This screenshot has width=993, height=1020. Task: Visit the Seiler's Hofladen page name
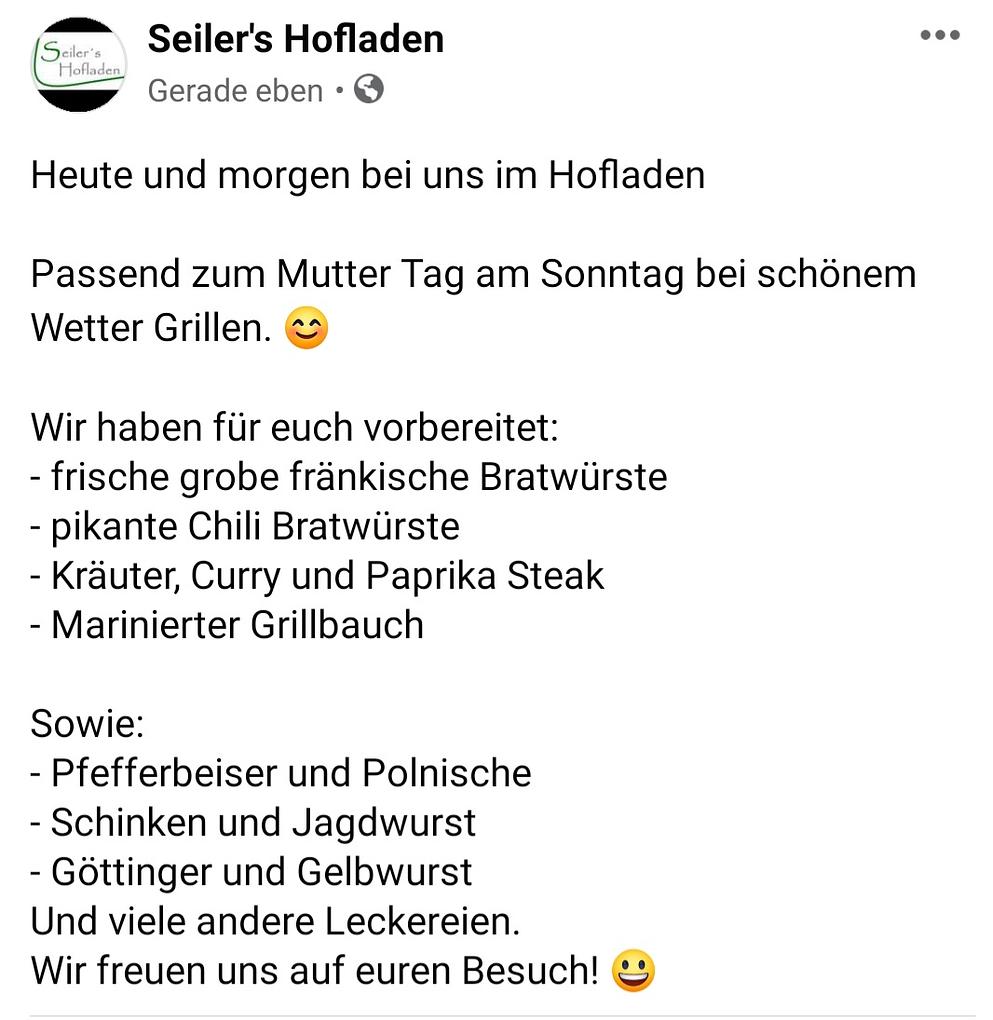click(296, 39)
